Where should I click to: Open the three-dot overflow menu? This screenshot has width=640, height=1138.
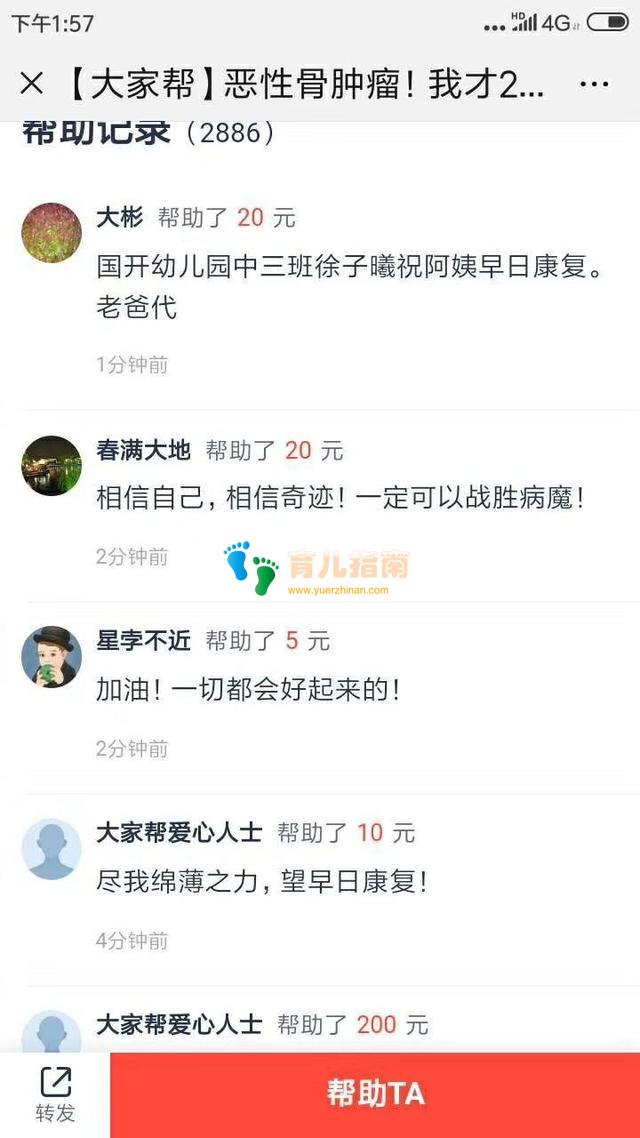coord(594,84)
